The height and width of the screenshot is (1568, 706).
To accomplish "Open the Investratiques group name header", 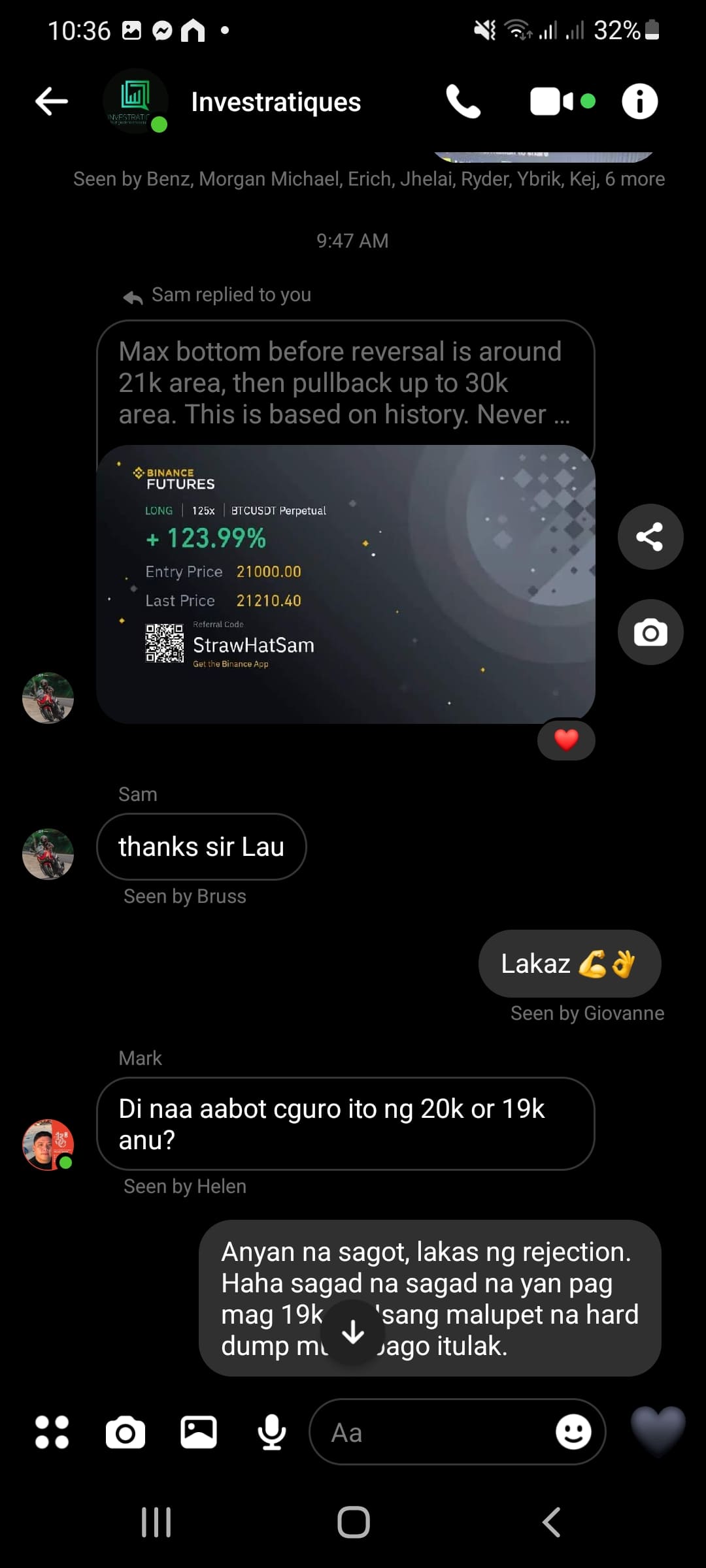I will point(275,102).
